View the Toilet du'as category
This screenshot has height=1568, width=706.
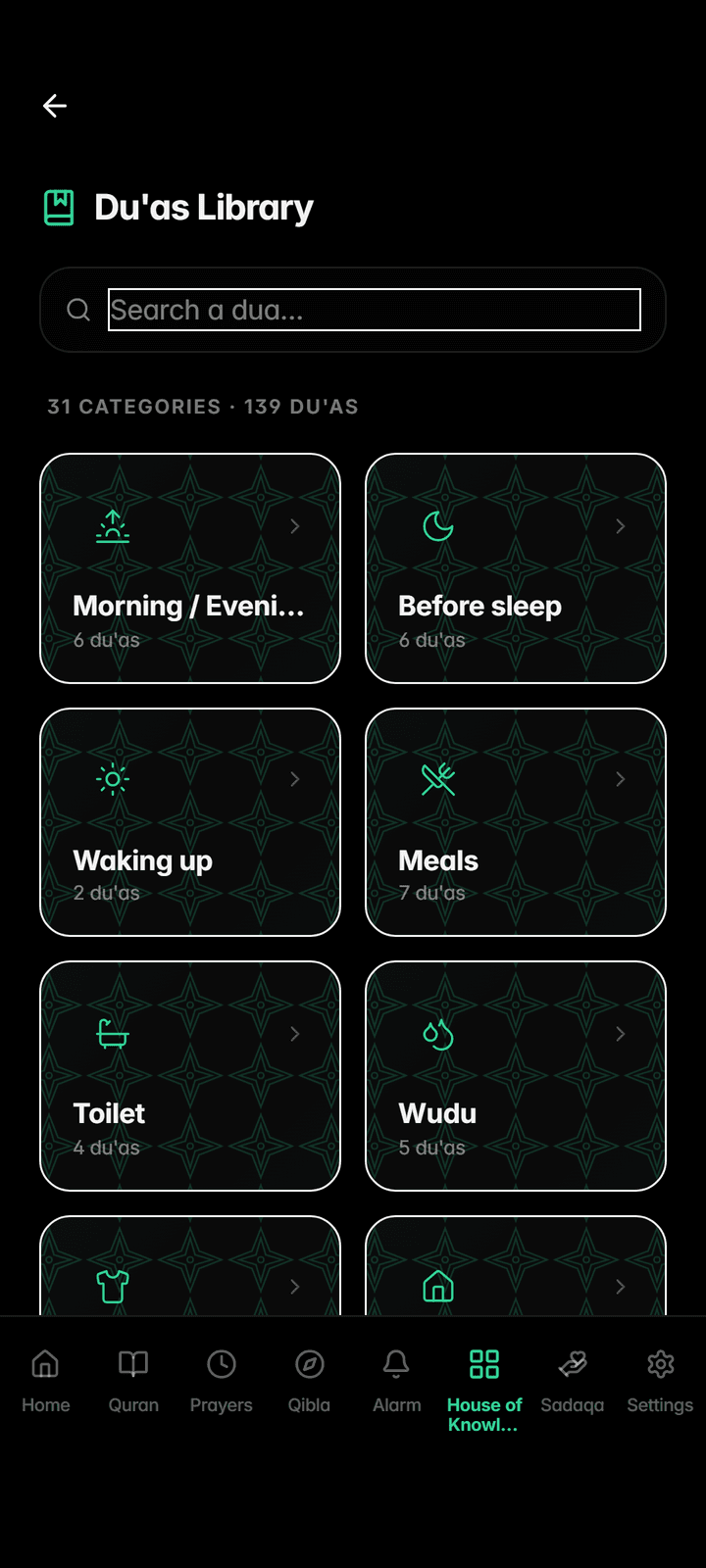[x=190, y=1076]
